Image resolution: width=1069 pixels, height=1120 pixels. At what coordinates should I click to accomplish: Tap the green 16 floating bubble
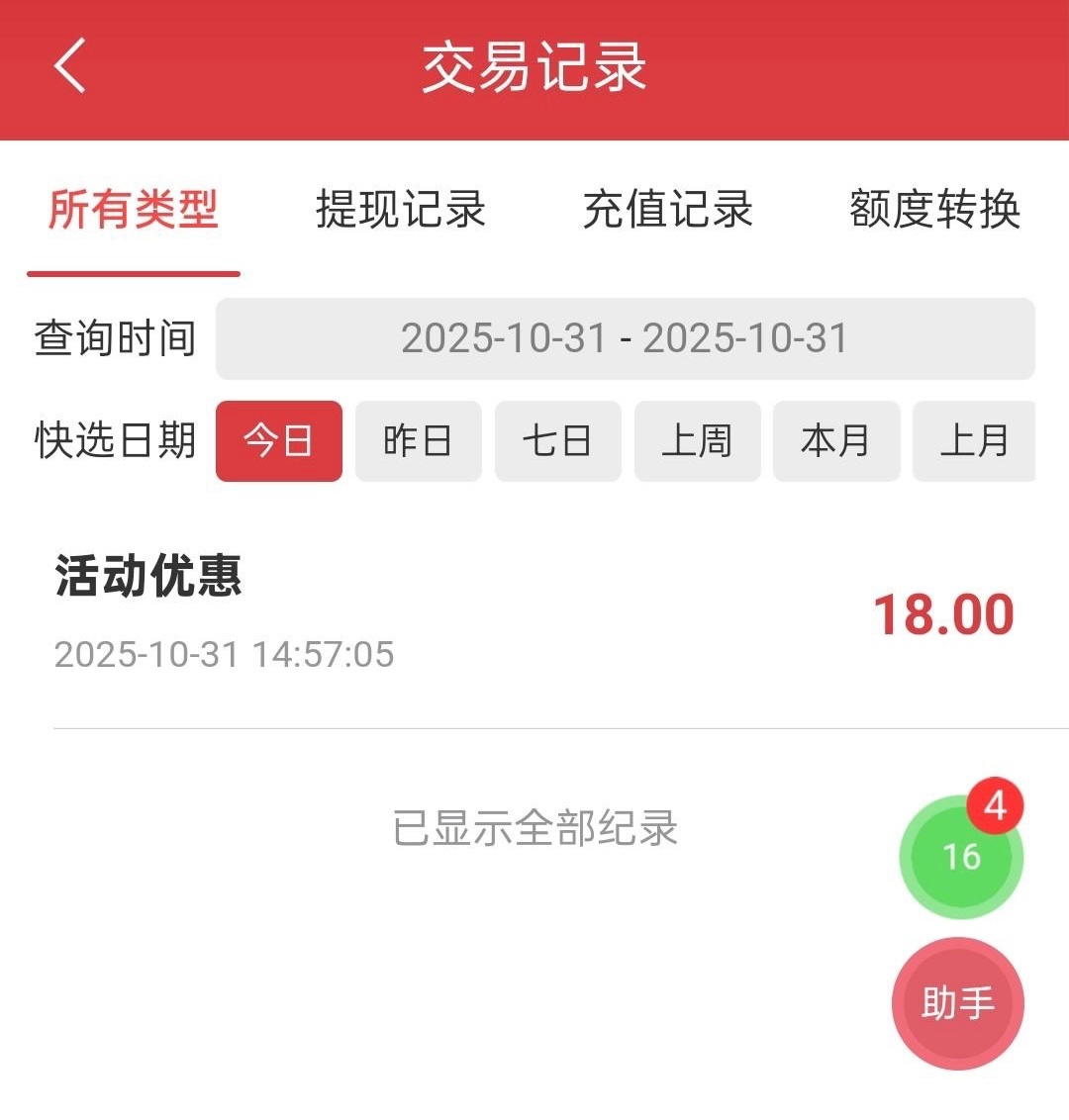(960, 857)
